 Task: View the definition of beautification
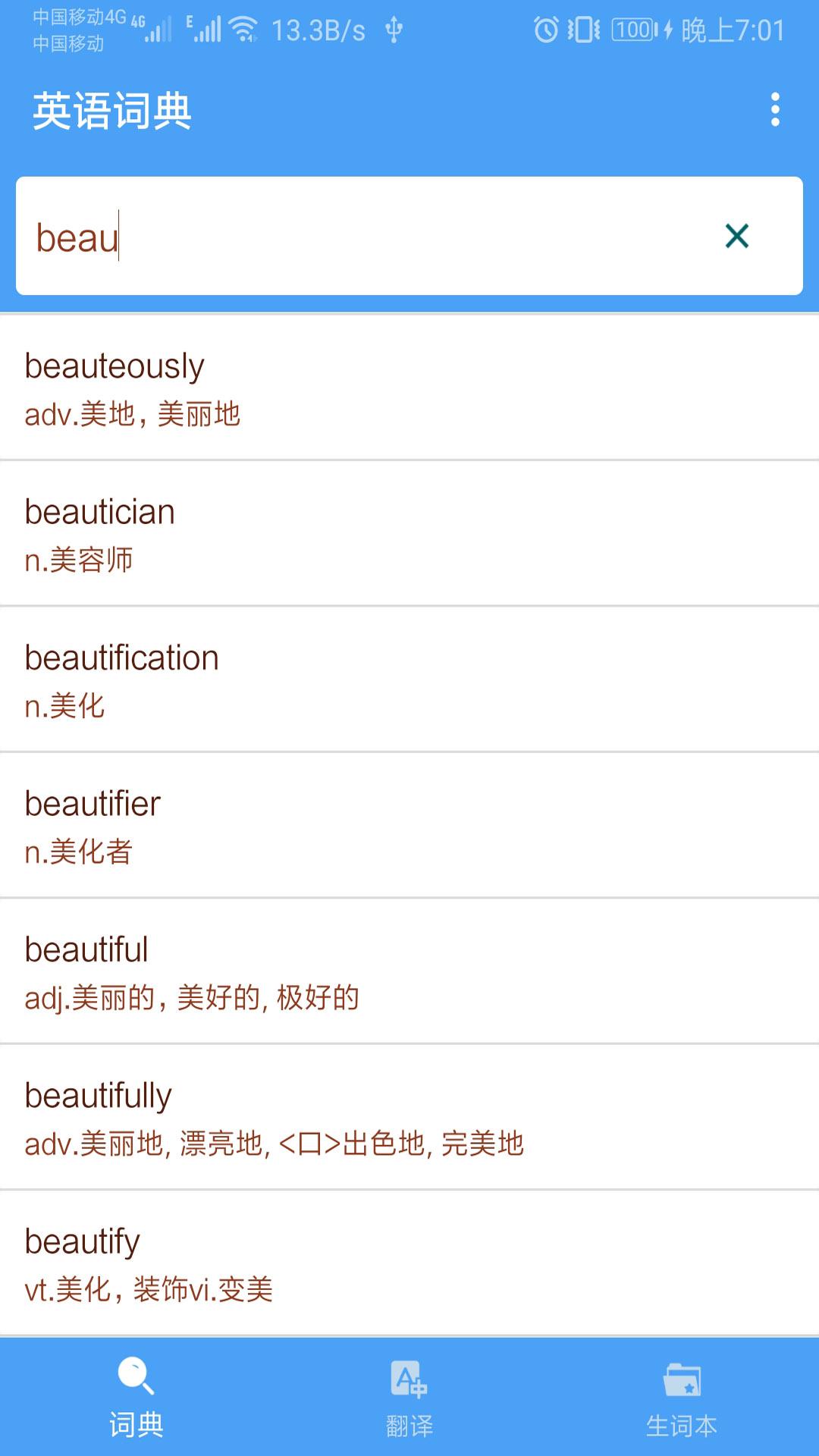pyautogui.click(x=409, y=679)
